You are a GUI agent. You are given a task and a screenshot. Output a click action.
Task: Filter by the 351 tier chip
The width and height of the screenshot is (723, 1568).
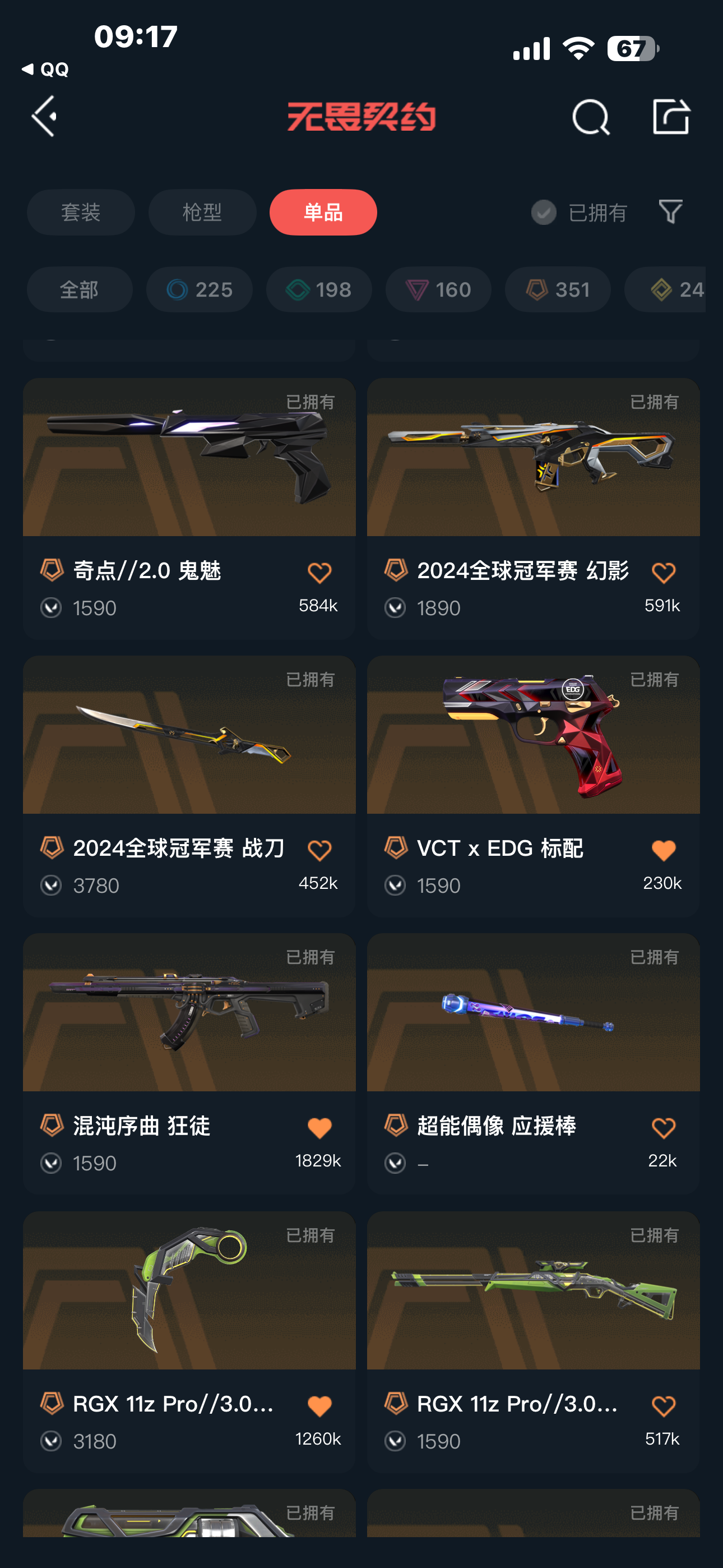558,289
